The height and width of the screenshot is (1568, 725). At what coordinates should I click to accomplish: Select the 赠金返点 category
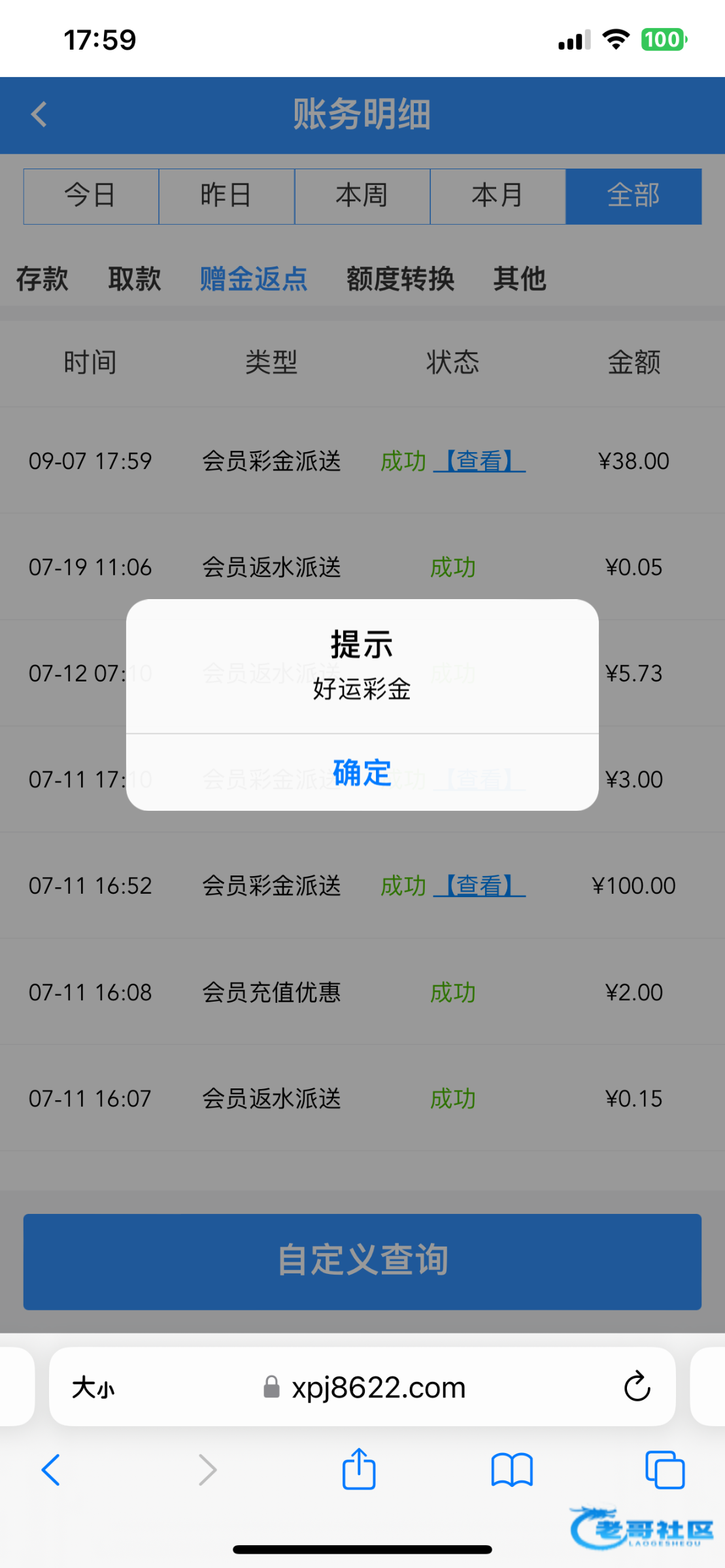[x=254, y=279]
